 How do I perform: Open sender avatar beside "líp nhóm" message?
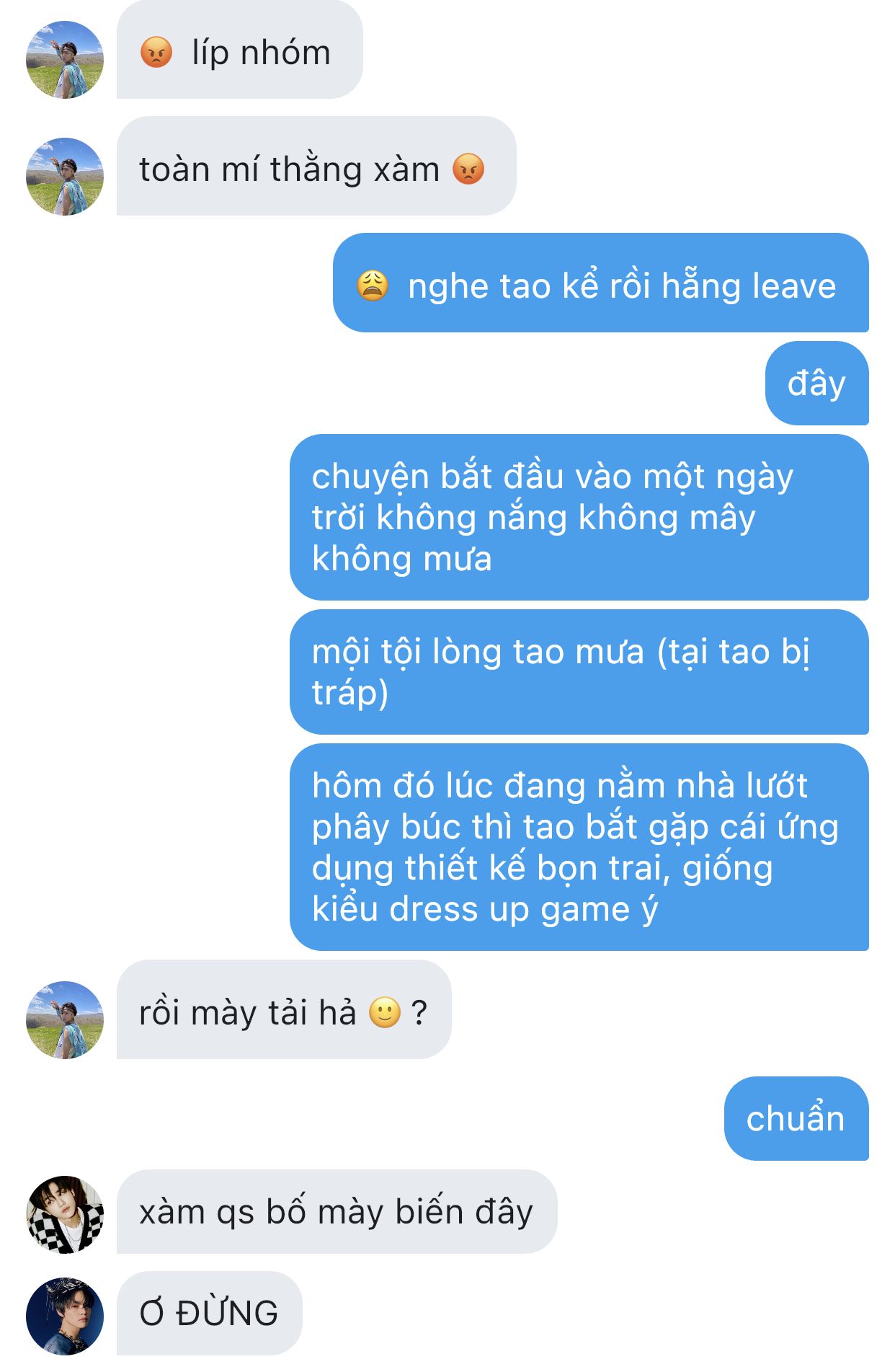65,60
